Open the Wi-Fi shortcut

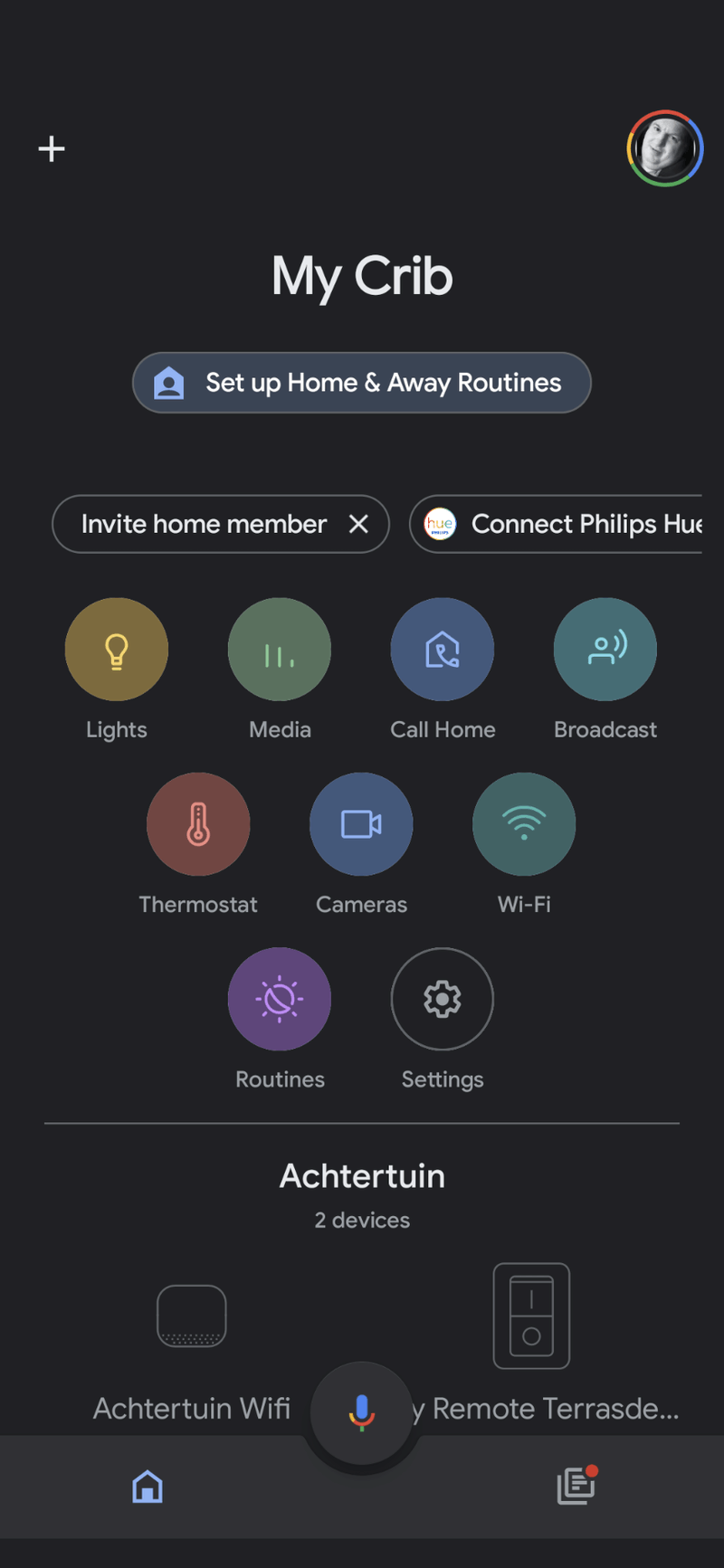(524, 824)
